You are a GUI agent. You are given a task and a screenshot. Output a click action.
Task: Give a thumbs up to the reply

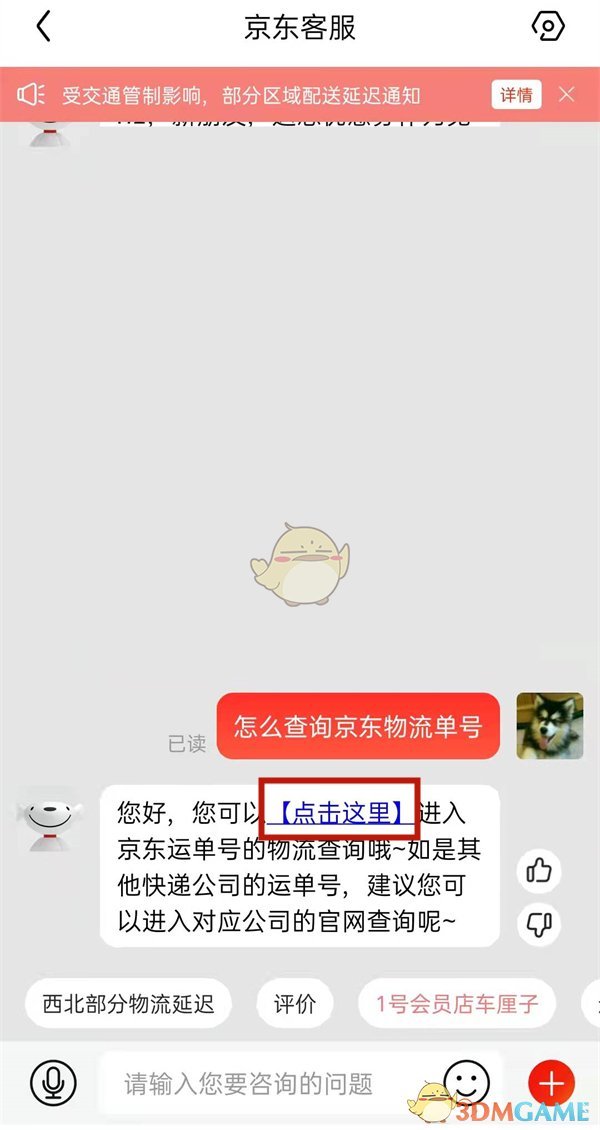[x=539, y=871]
